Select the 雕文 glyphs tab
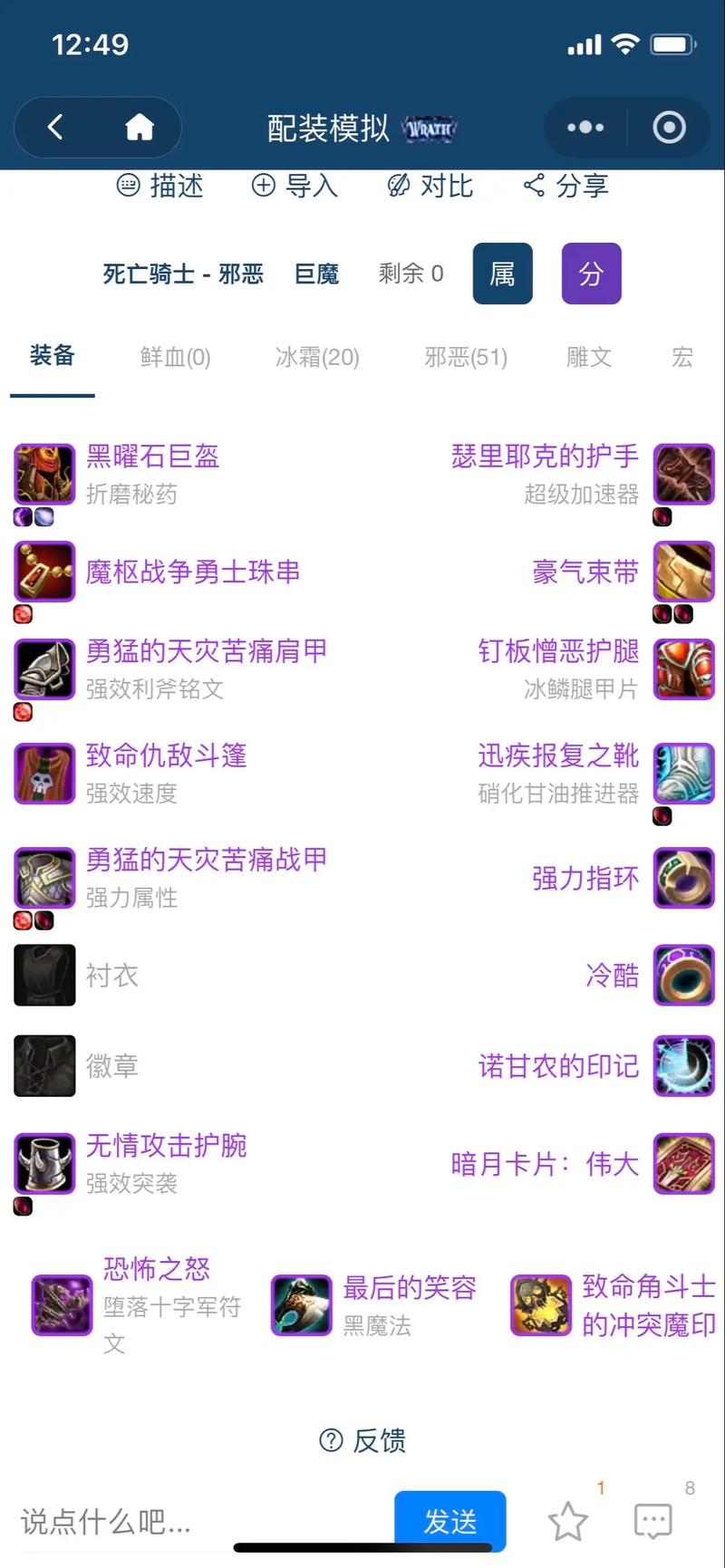The height and width of the screenshot is (1568, 725). pyautogui.click(x=589, y=357)
